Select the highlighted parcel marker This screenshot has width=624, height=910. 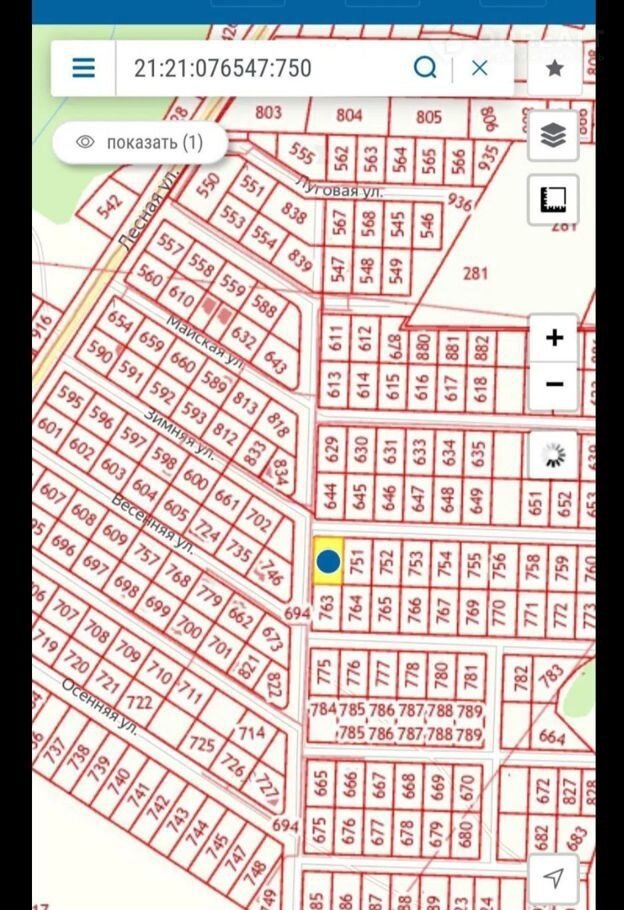tap(328, 562)
